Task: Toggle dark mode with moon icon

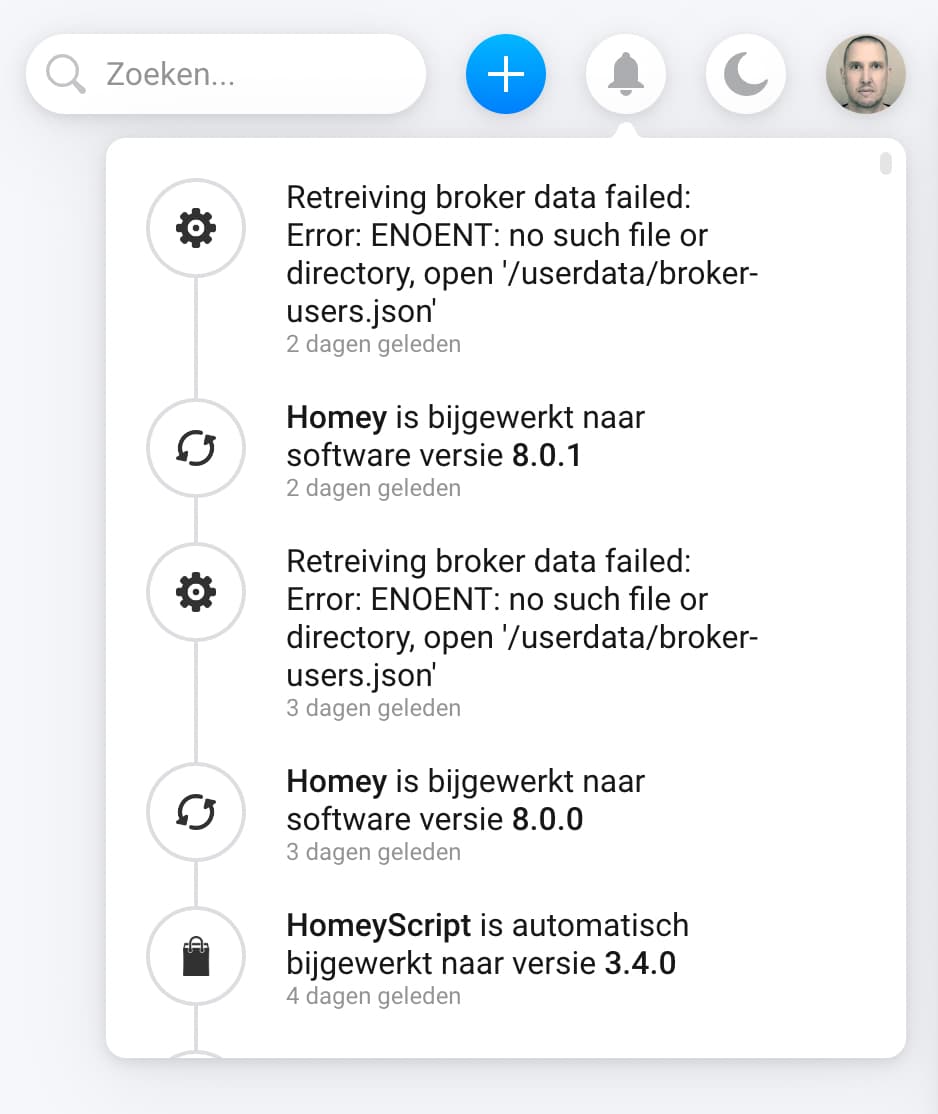Action: point(746,74)
